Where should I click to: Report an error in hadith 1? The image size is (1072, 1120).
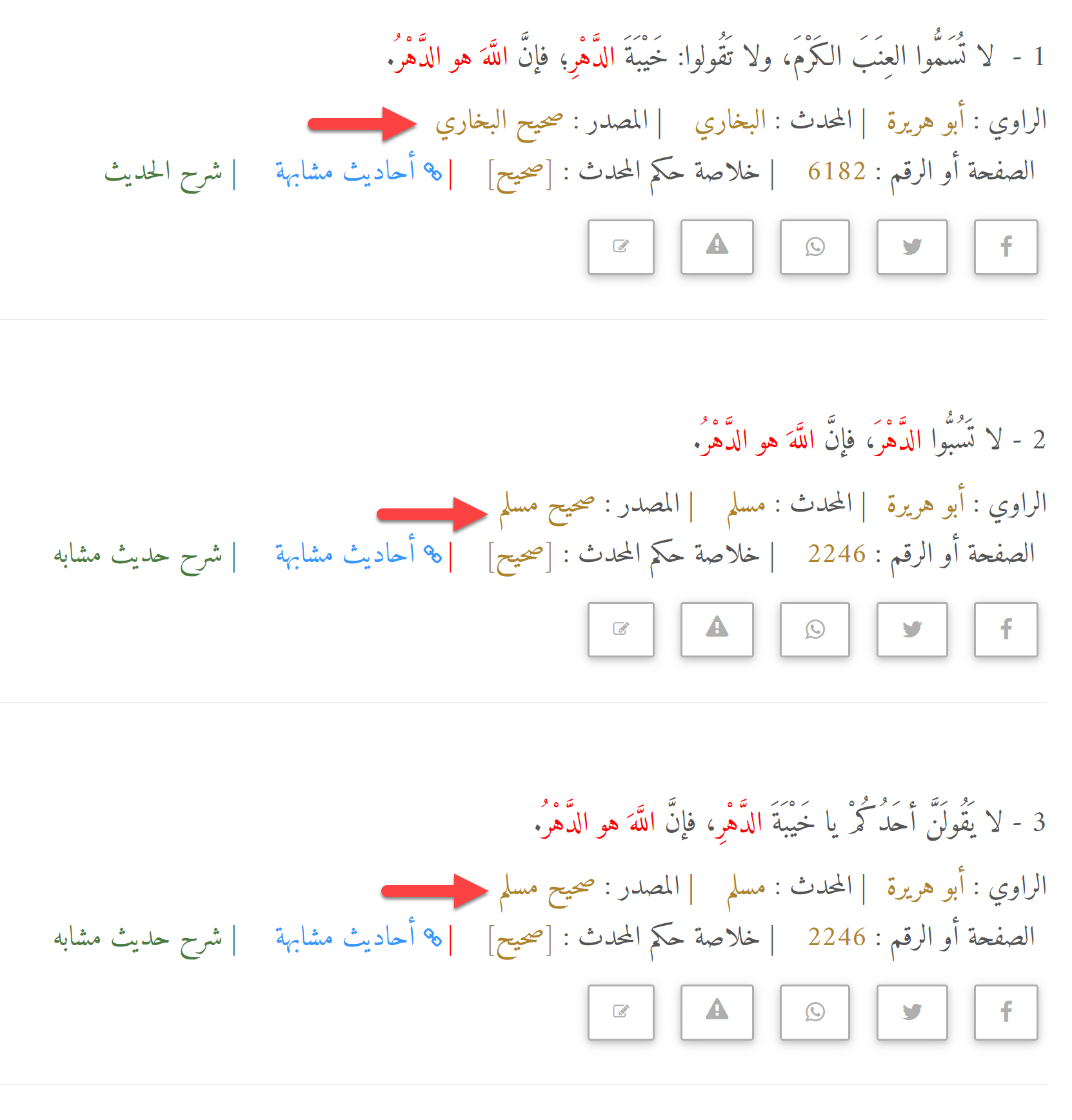[x=717, y=247]
